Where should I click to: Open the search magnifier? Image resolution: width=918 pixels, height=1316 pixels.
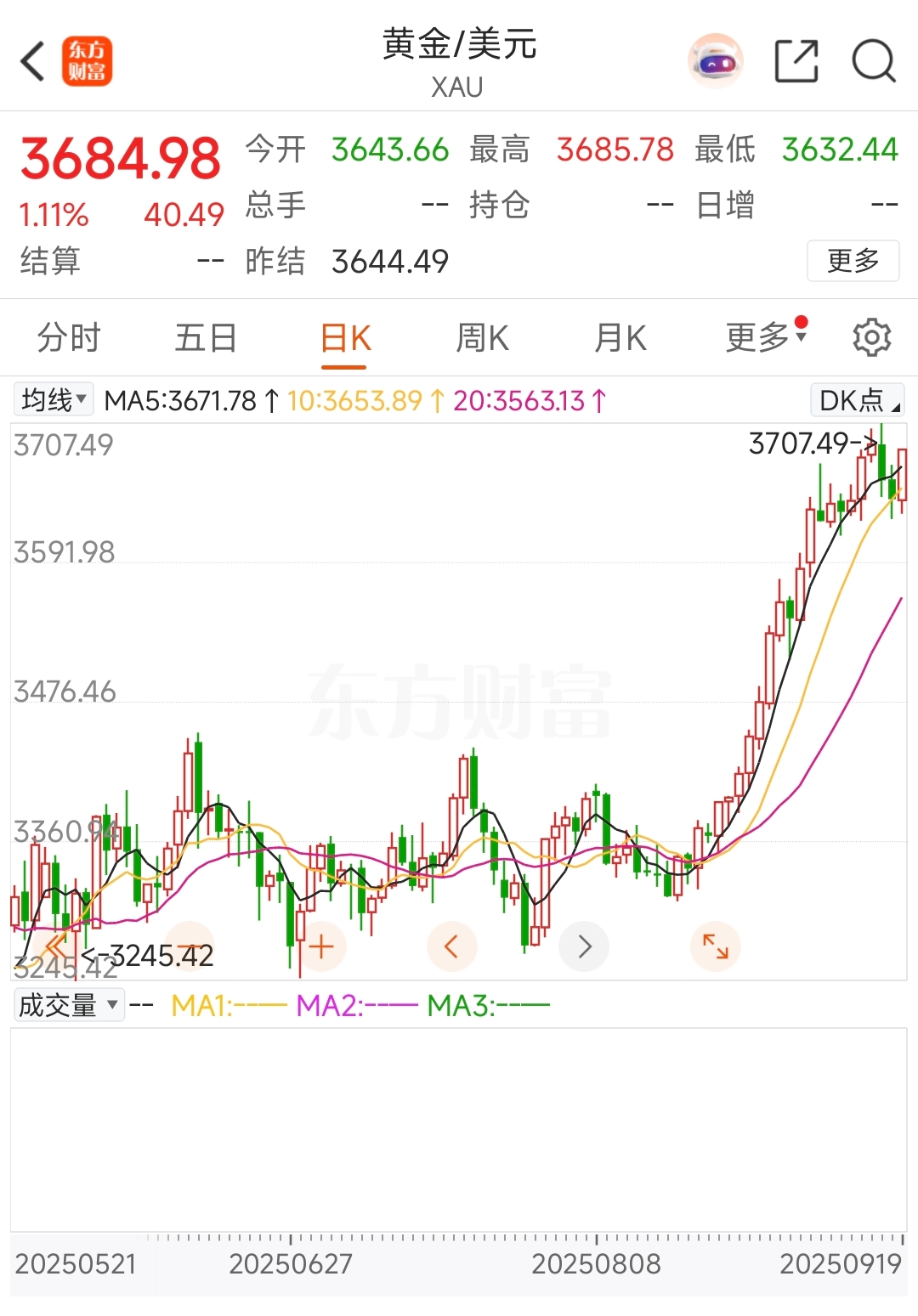(873, 61)
